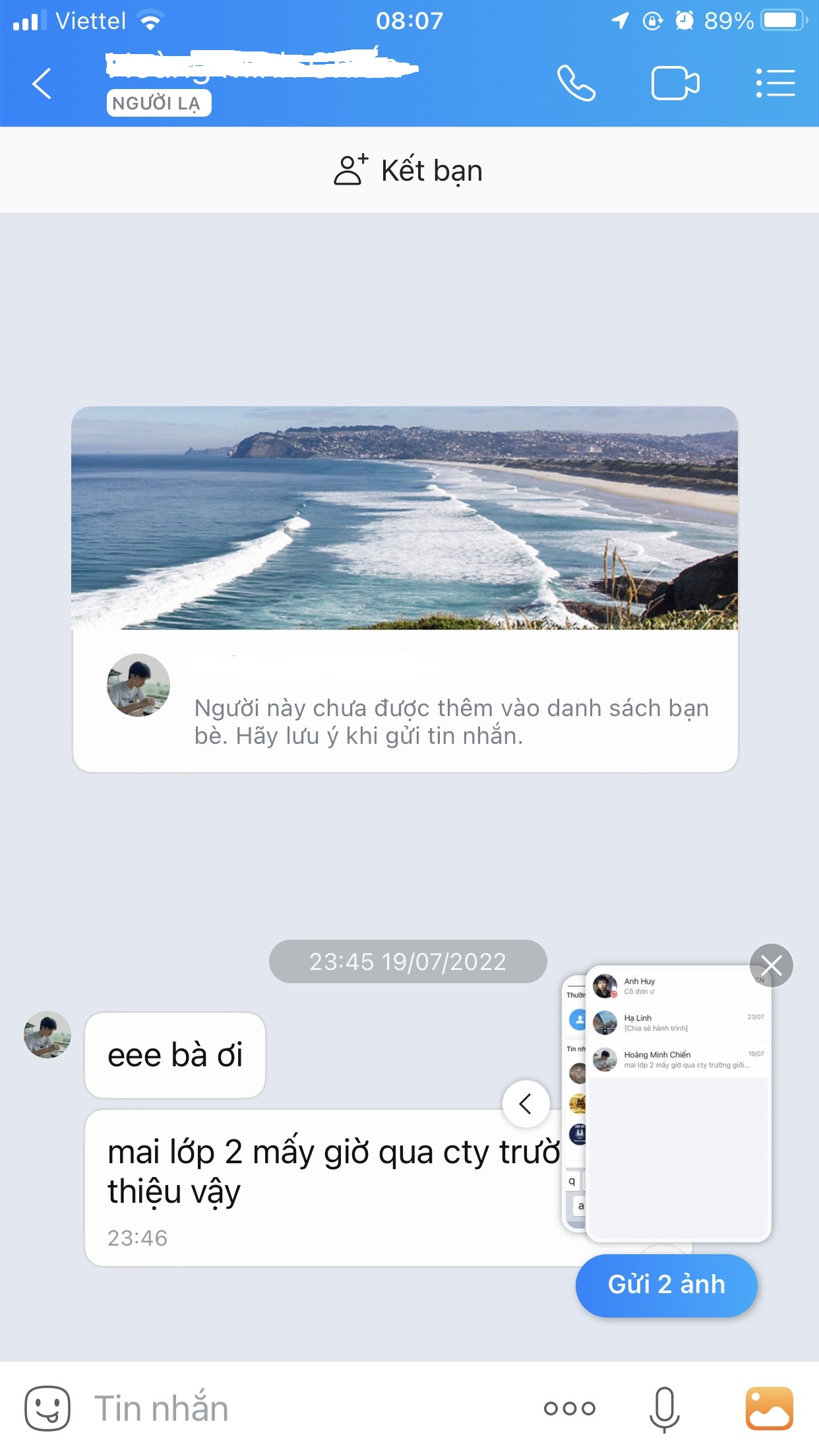This screenshot has height=1456, width=819.
Task: Record a voice message
Action: pos(664,1409)
